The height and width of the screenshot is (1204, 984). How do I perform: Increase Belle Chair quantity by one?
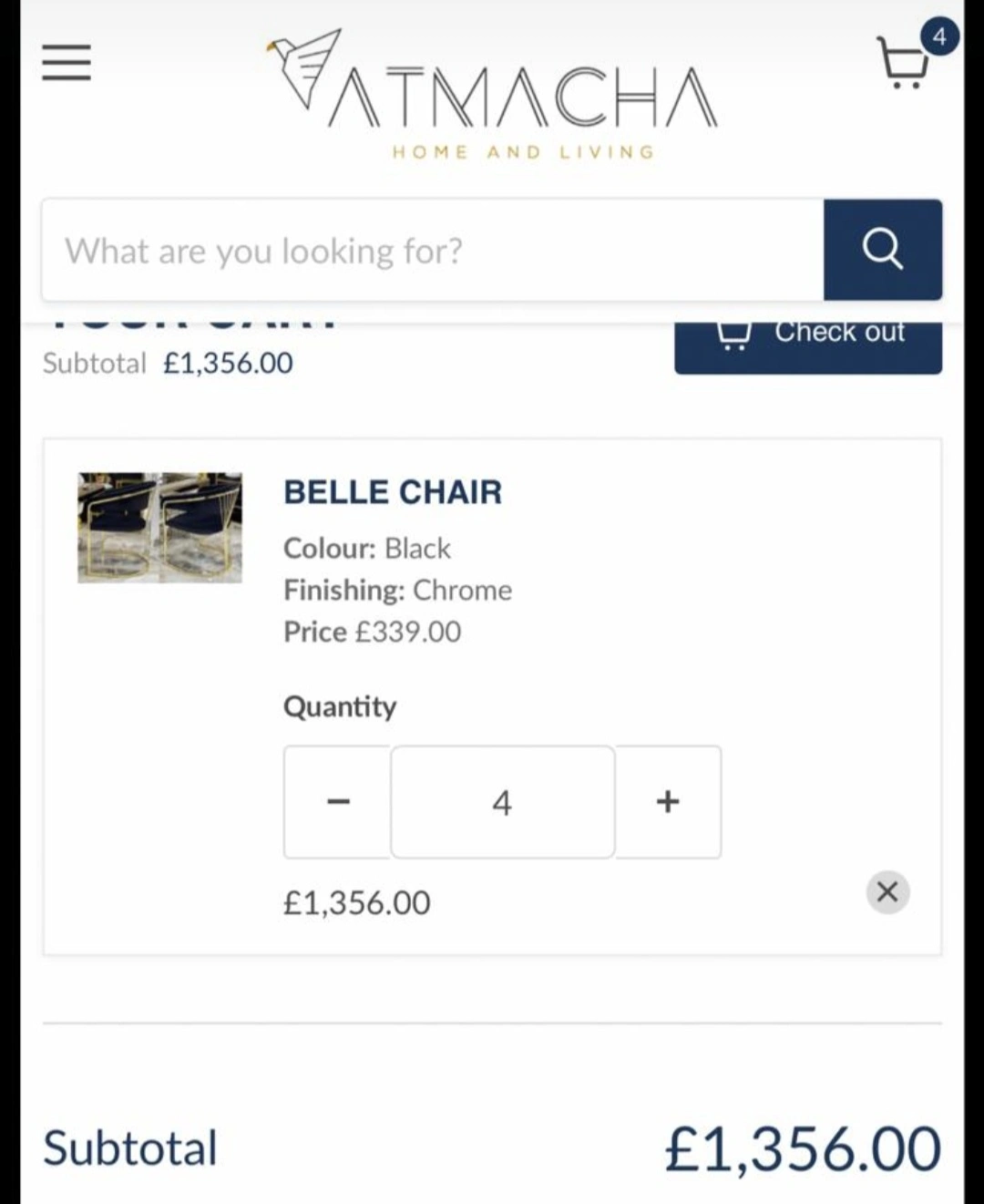pyautogui.click(x=668, y=802)
